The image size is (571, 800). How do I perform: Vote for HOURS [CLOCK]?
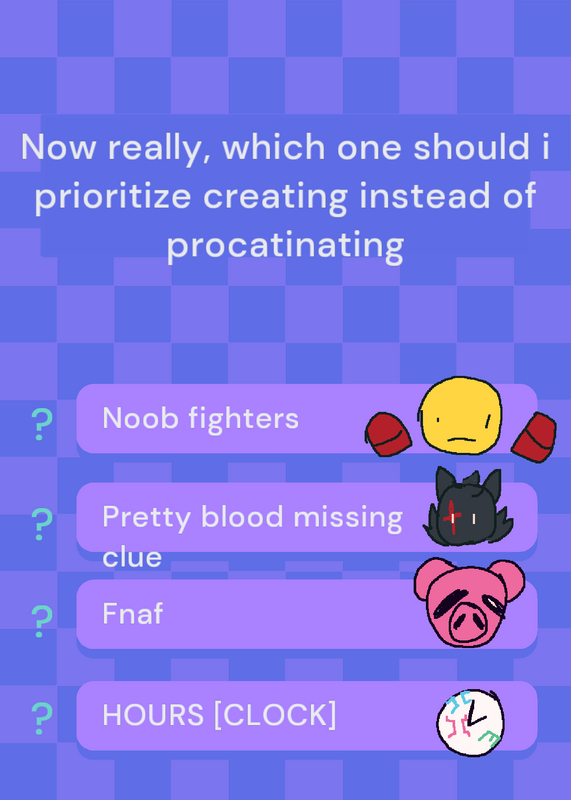tap(307, 715)
